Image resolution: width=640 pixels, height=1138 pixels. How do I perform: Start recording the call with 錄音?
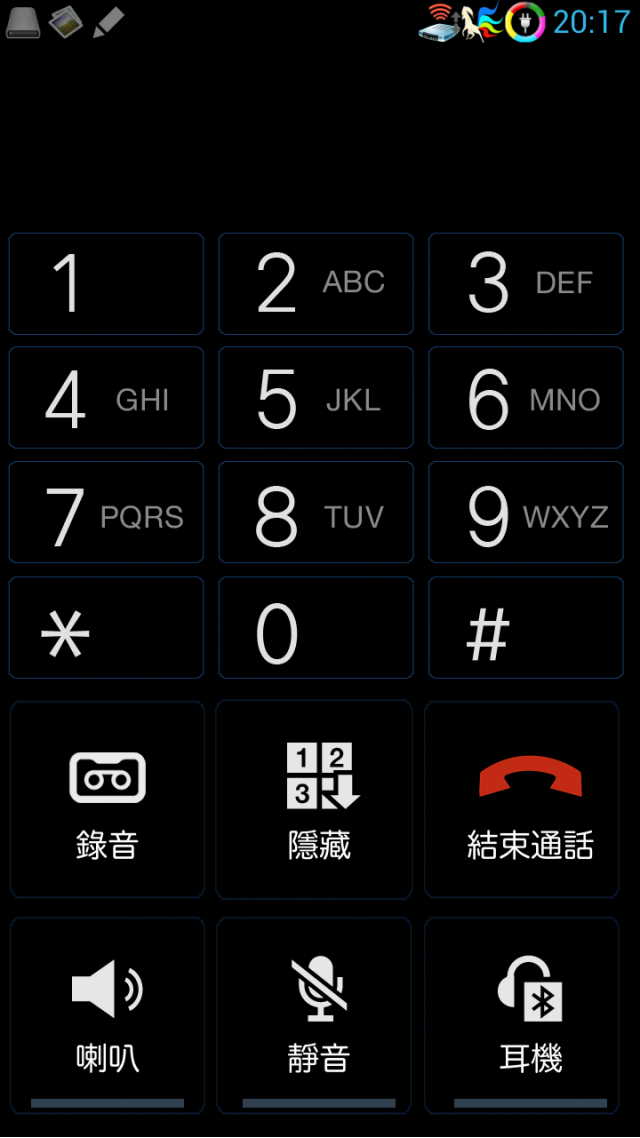click(107, 800)
